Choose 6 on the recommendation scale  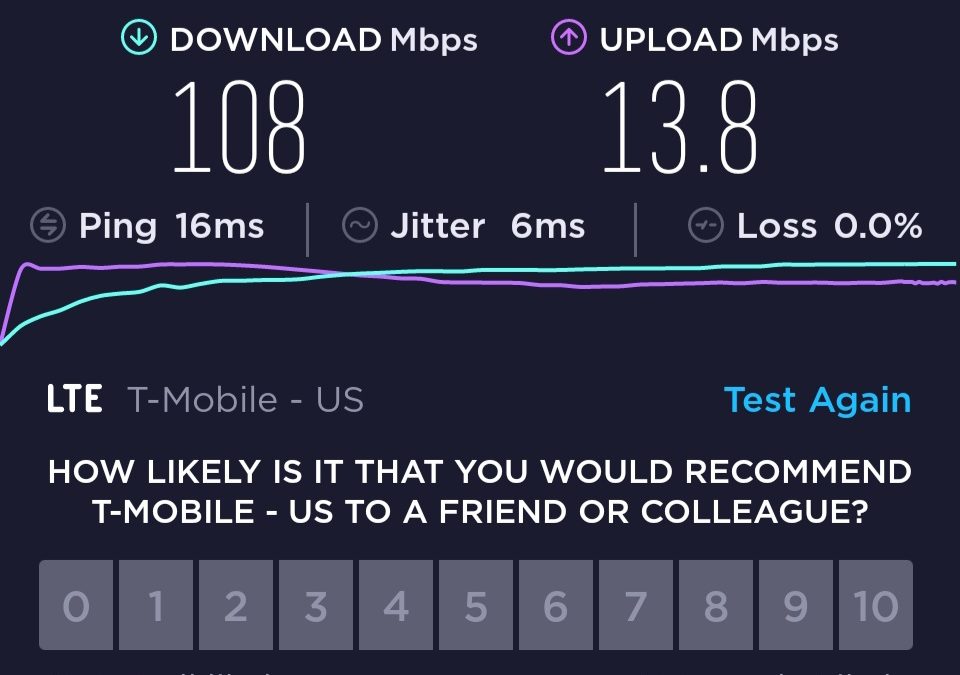(x=556, y=606)
